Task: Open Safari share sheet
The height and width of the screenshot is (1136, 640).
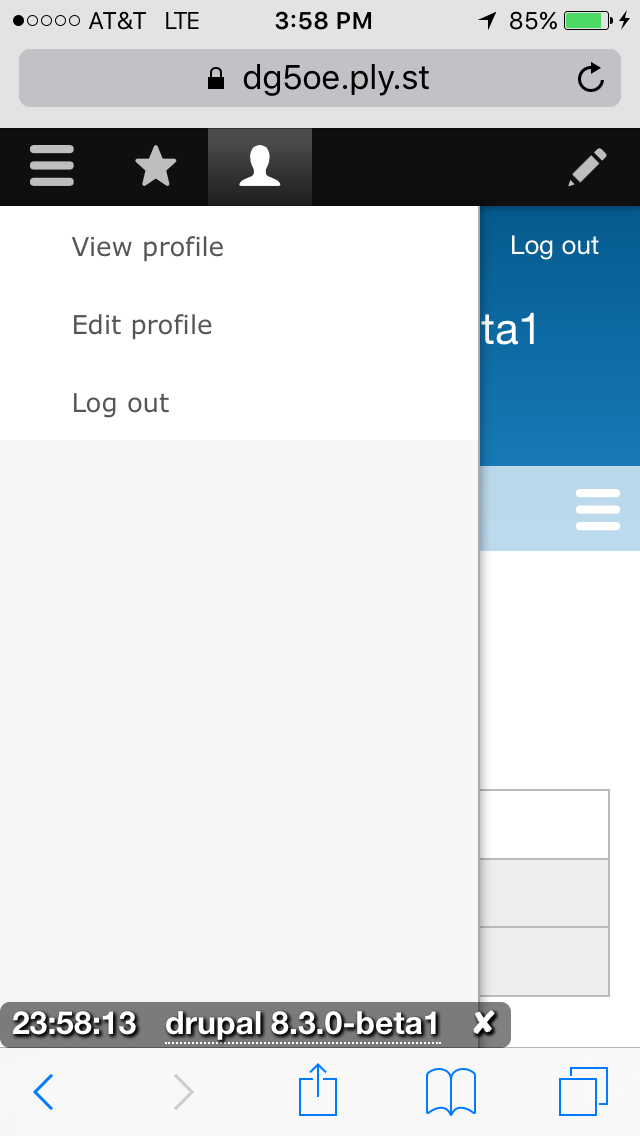Action: click(318, 1089)
